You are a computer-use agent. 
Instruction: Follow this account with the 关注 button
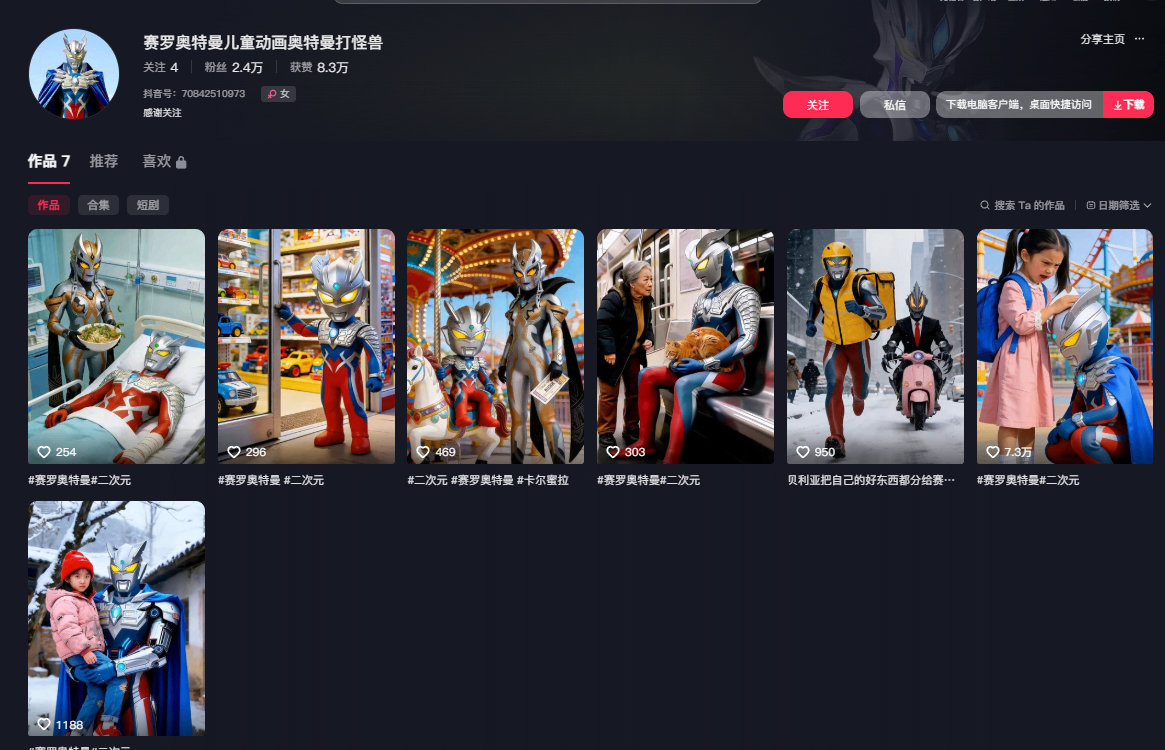(x=817, y=105)
